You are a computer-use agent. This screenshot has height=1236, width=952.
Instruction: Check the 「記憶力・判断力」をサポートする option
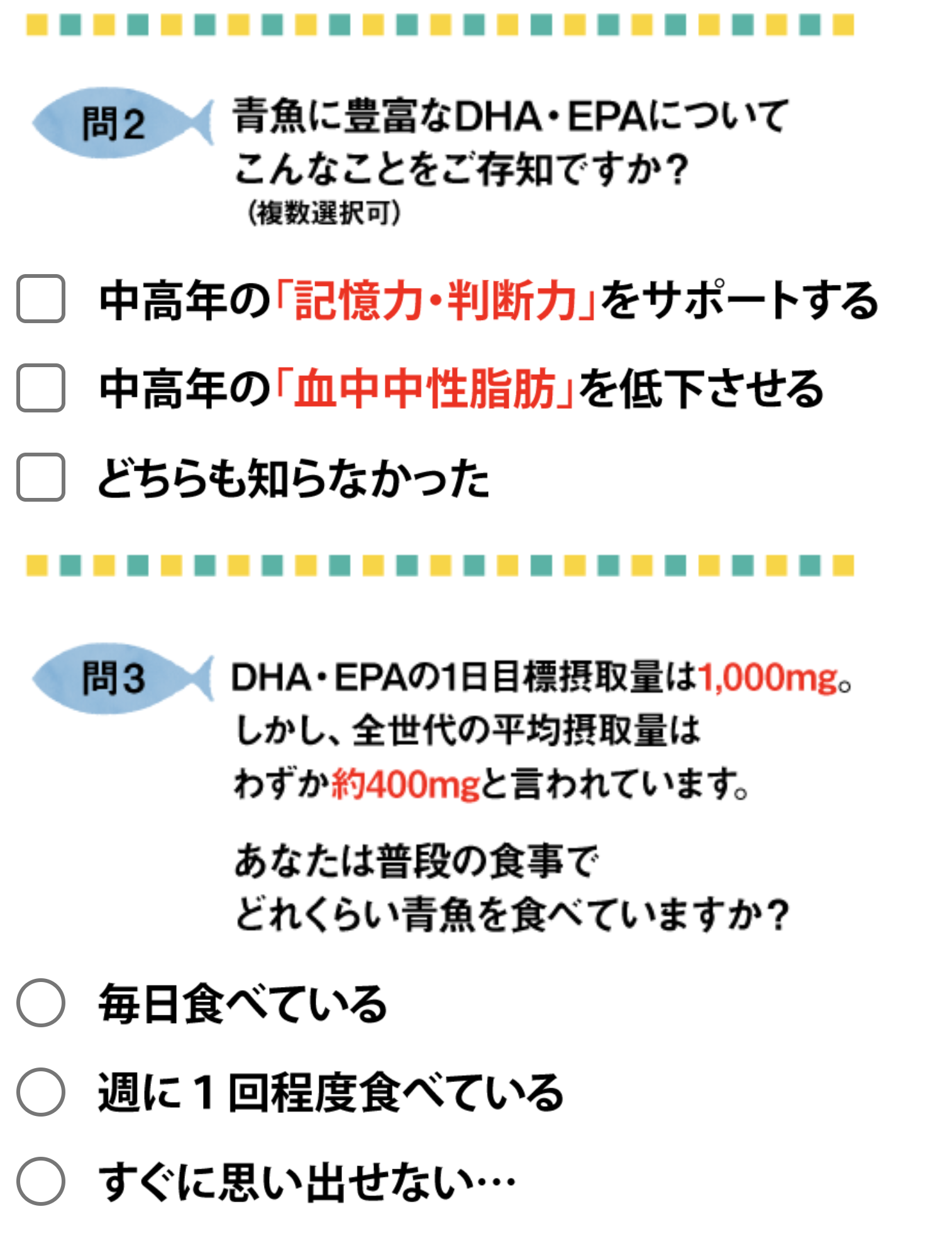[41, 299]
